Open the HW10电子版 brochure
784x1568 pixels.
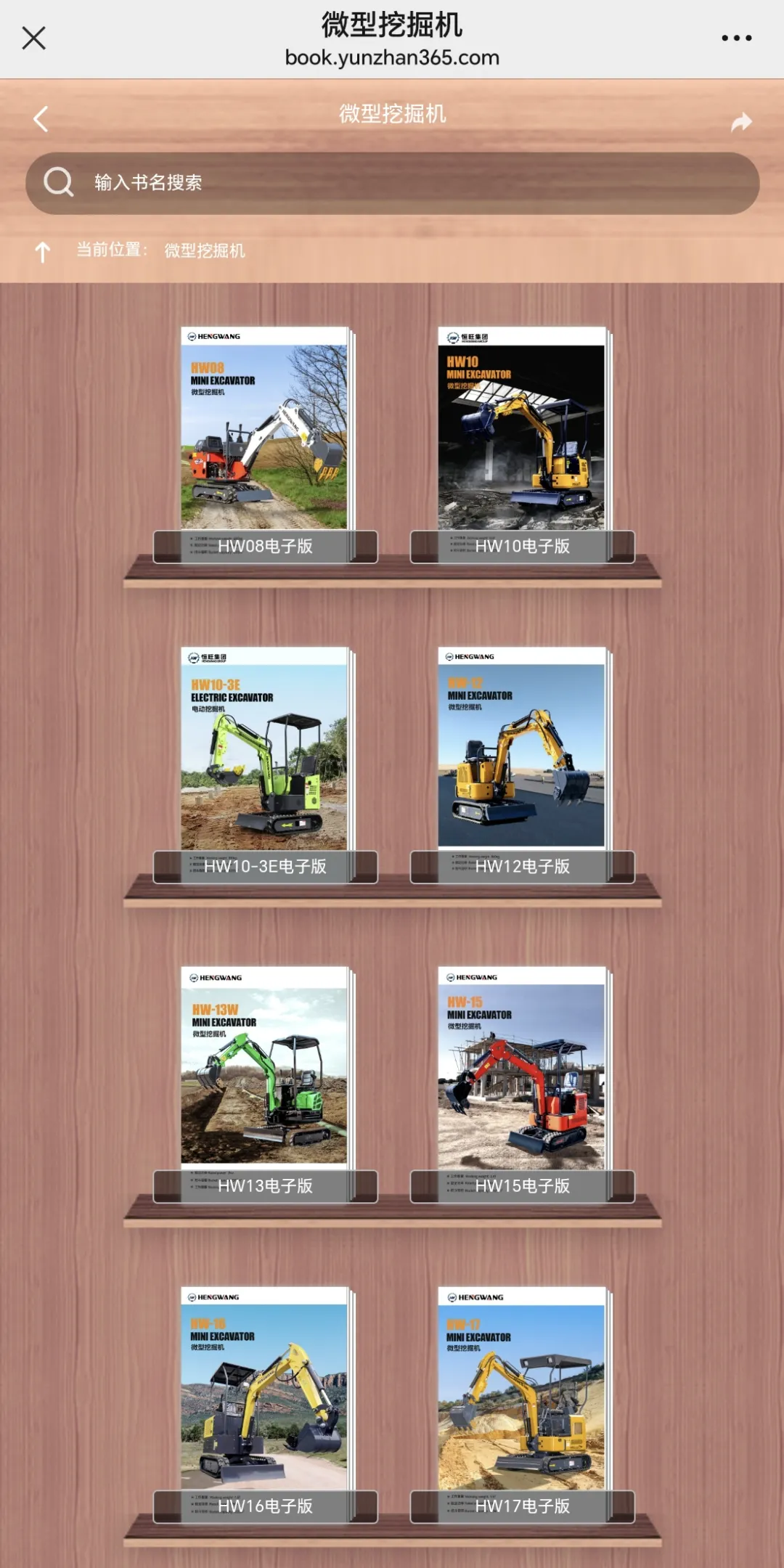[x=521, y=436]
